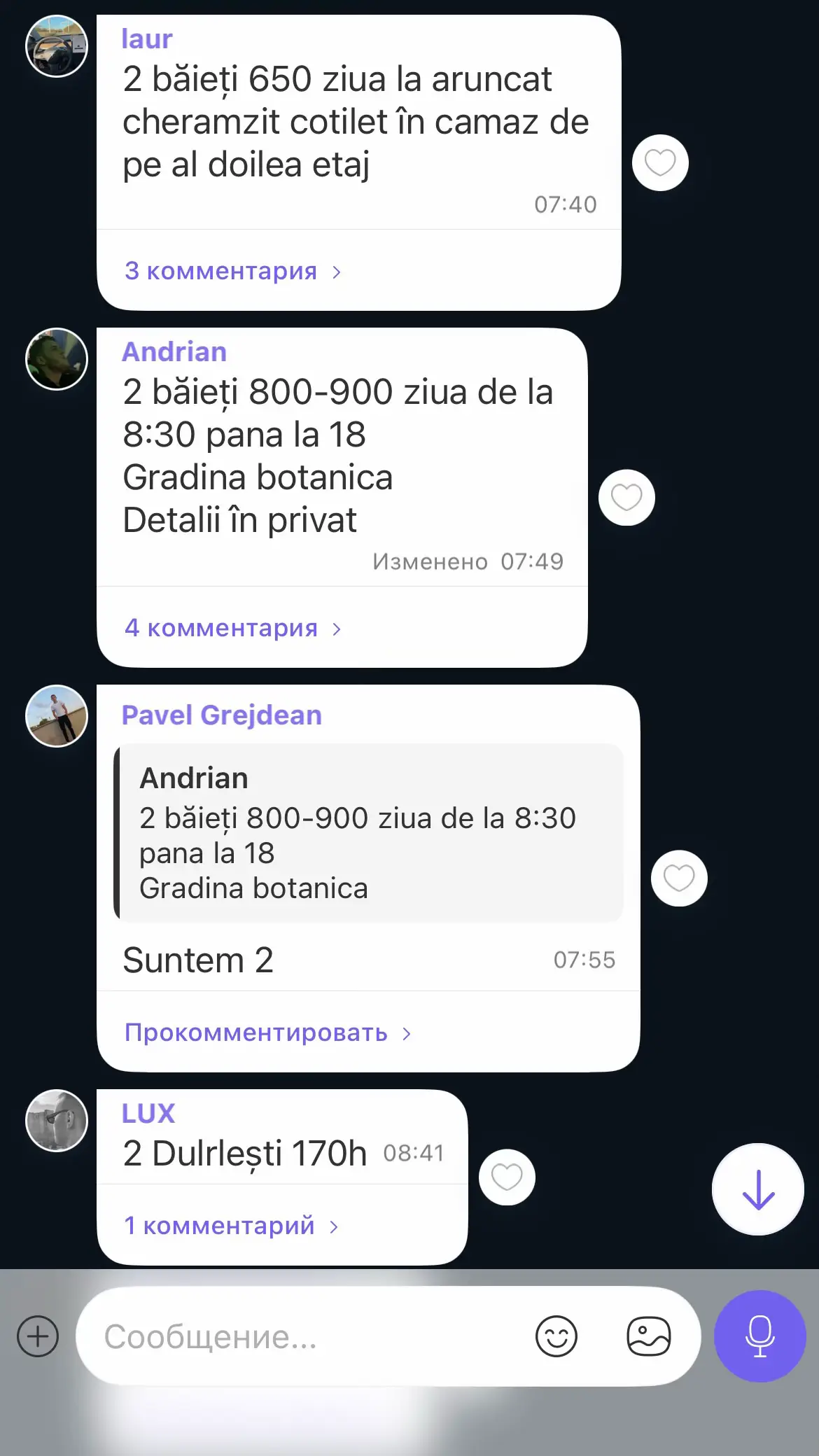
Task: Jump to latest messages with down arrow
Action: click(757, 1189)
